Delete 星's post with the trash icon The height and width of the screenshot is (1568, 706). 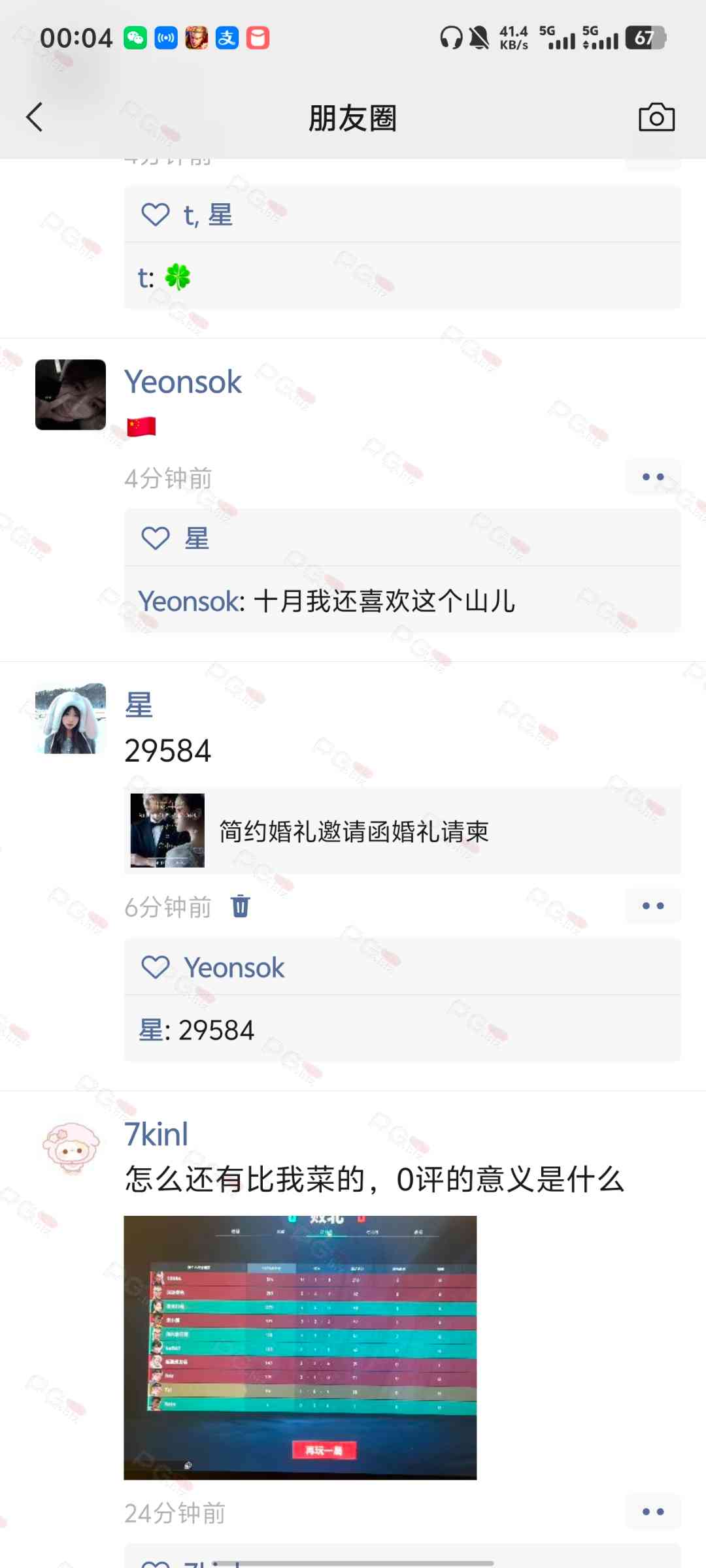click(240, 906)
